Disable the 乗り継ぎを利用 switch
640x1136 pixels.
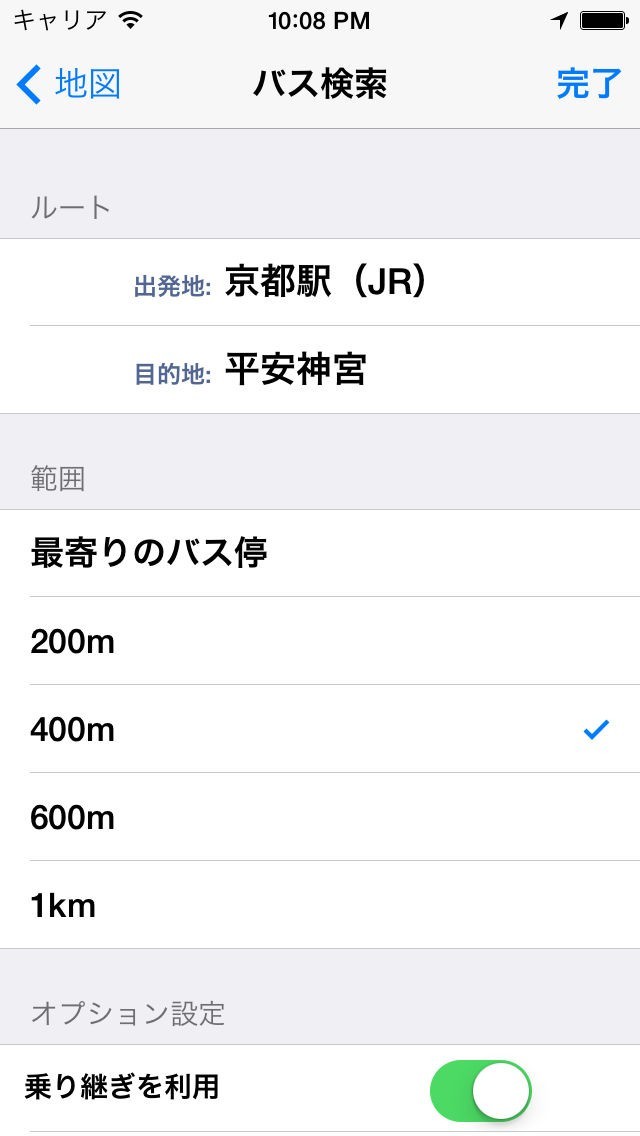click(480, 1090)
